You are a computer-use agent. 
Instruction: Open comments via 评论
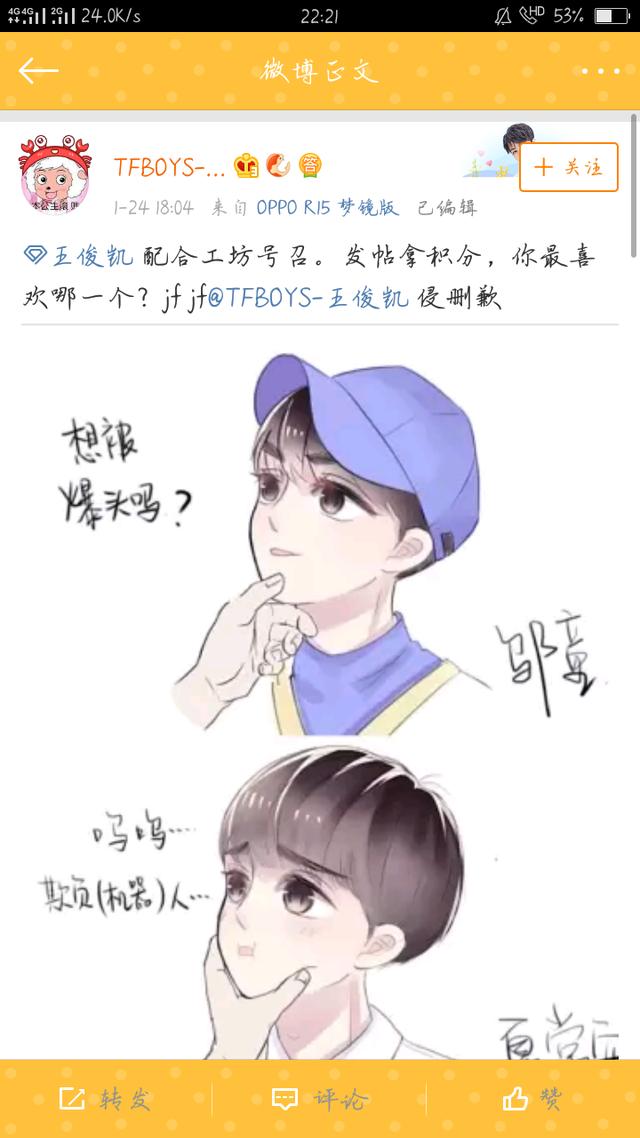pyautogui.click(x=319, y=1099)
